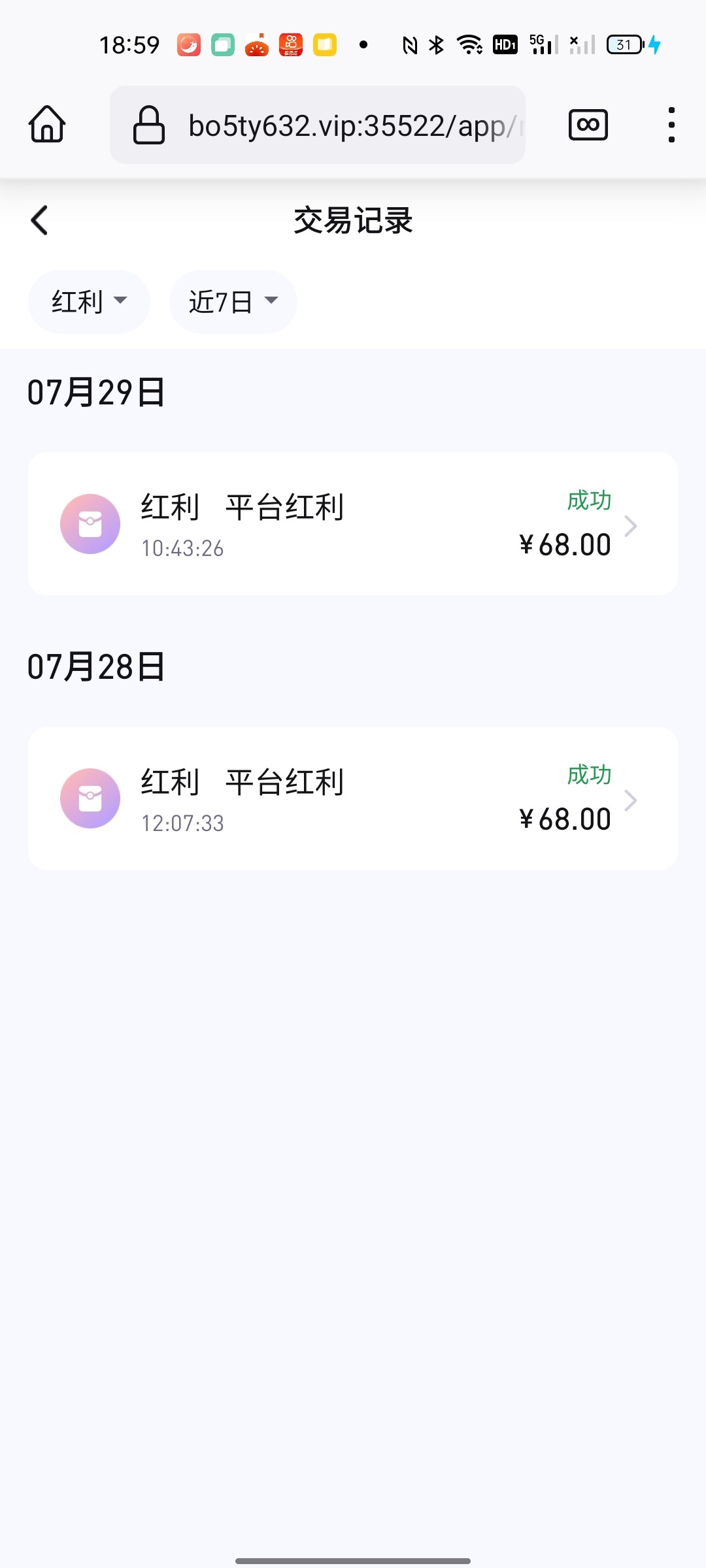Image resolution: width=706 pixels, height=1568 pixels.
Task: Open the browser overflow menu
Action: (x=671, y=125)
